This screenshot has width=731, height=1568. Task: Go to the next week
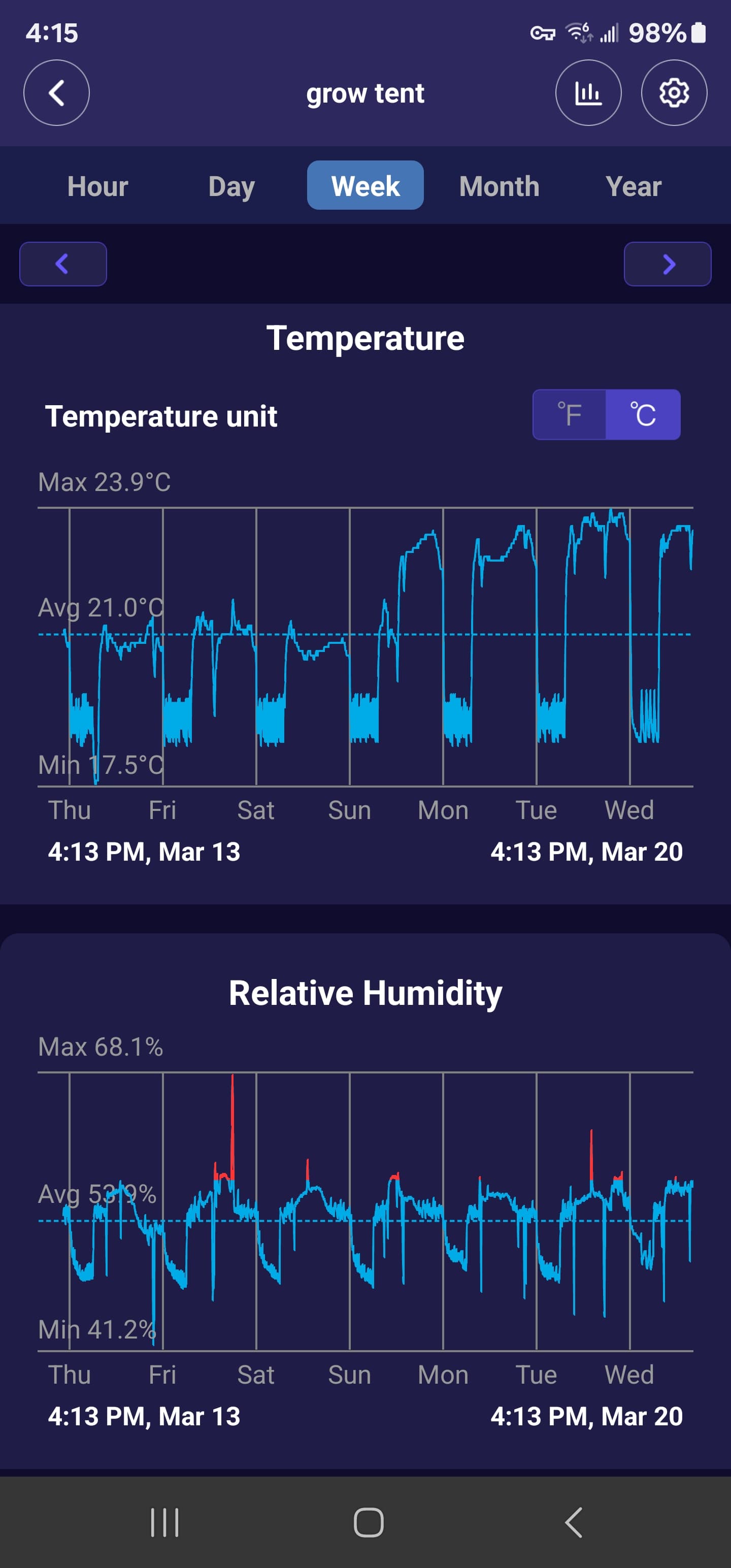click(x=667, y=264)
